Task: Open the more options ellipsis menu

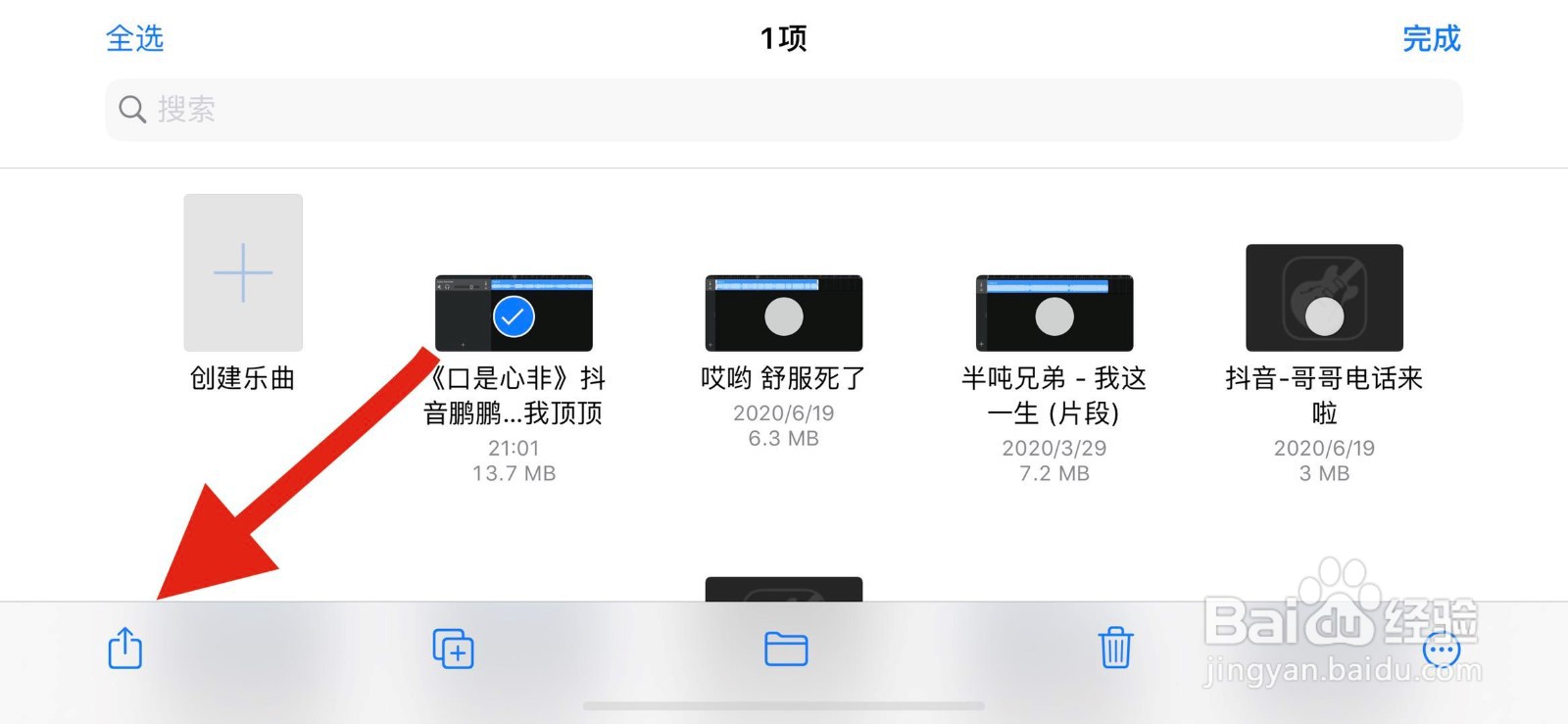Action: [x=1442, y=649]
